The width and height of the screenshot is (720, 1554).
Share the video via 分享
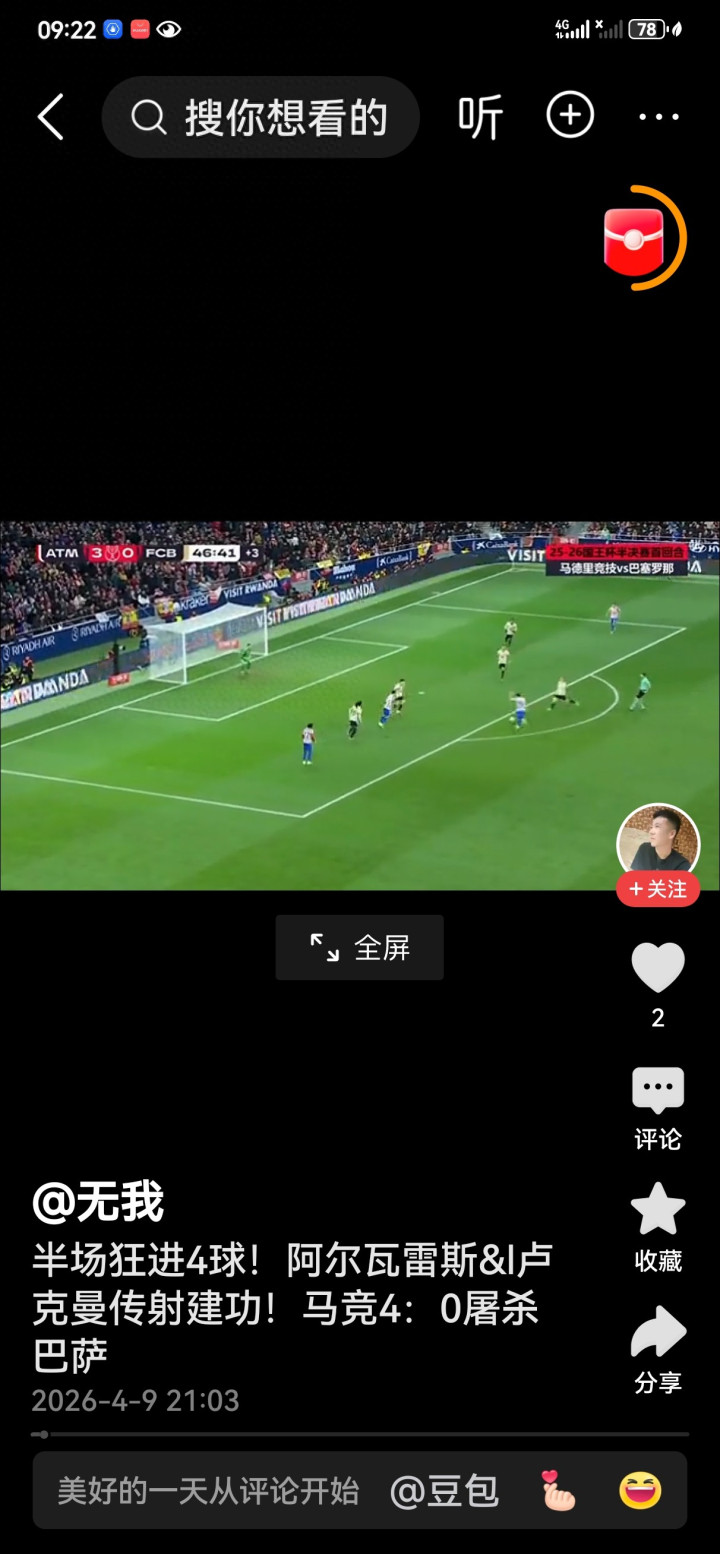[658, 1350]
